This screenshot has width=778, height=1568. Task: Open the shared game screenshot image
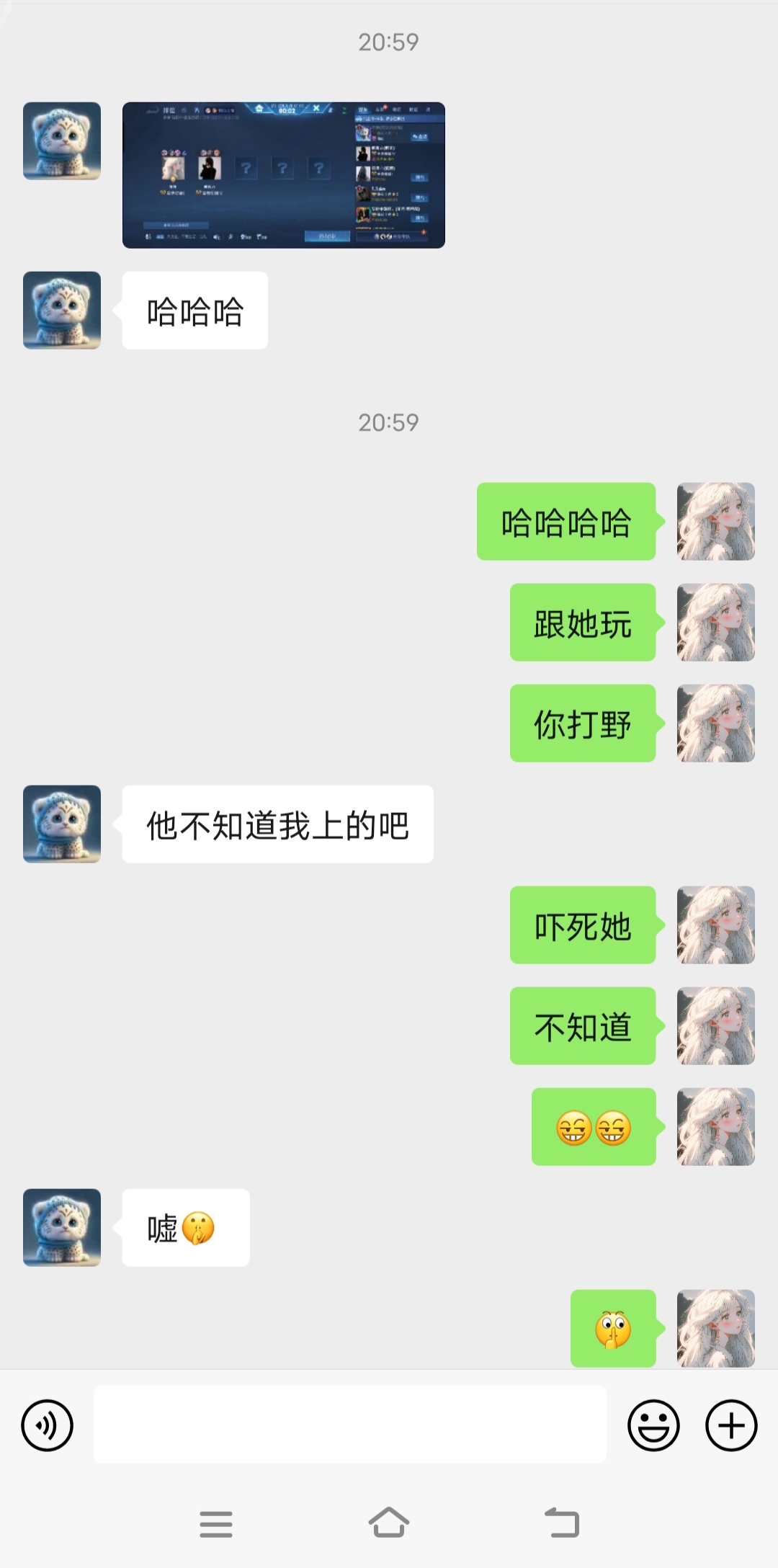coord(283,175)
